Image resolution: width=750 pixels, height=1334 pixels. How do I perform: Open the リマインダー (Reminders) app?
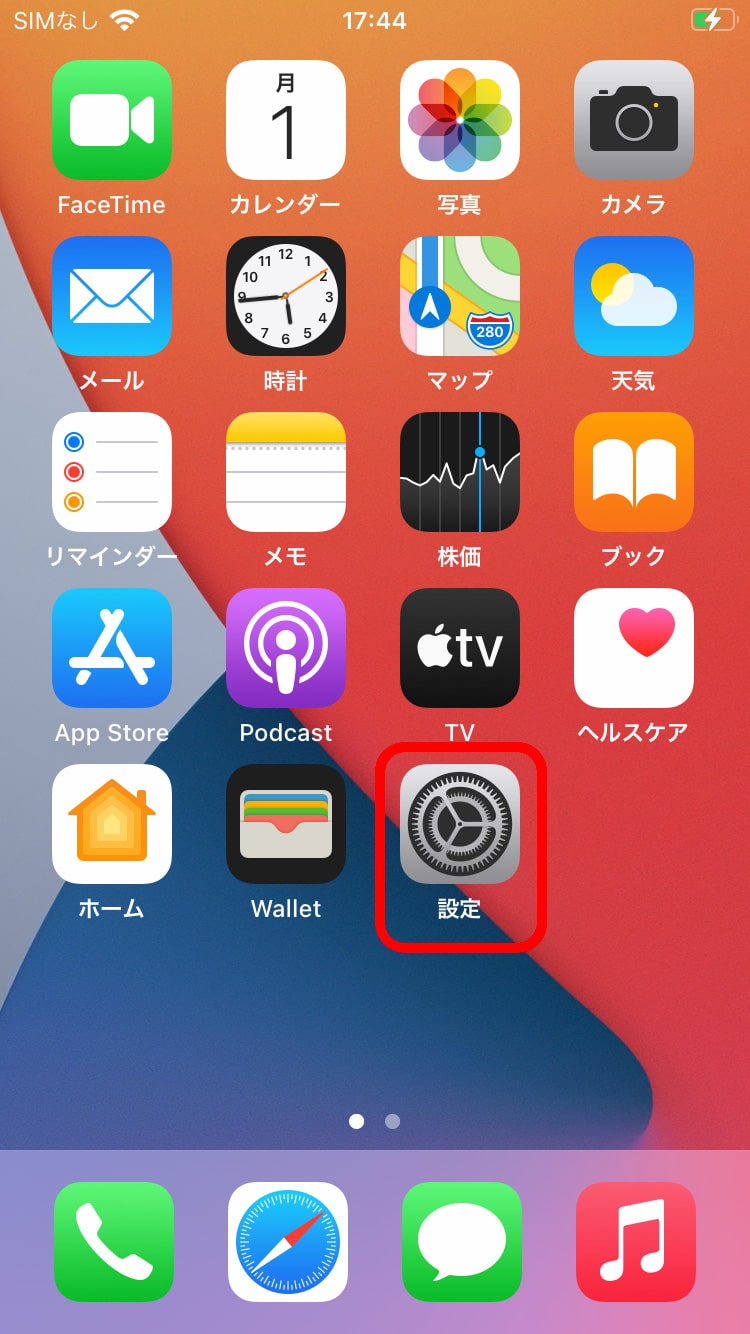tap(112, 472)
